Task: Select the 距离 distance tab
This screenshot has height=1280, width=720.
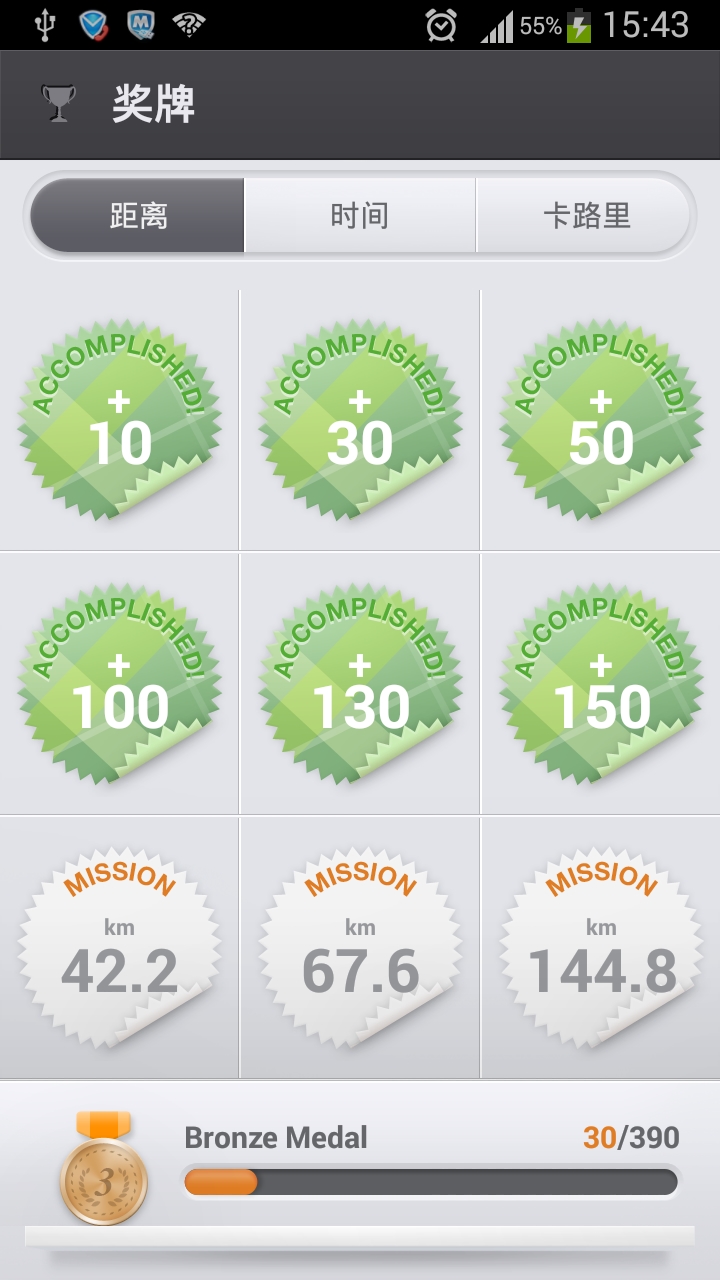Action: tap(137, 216)
